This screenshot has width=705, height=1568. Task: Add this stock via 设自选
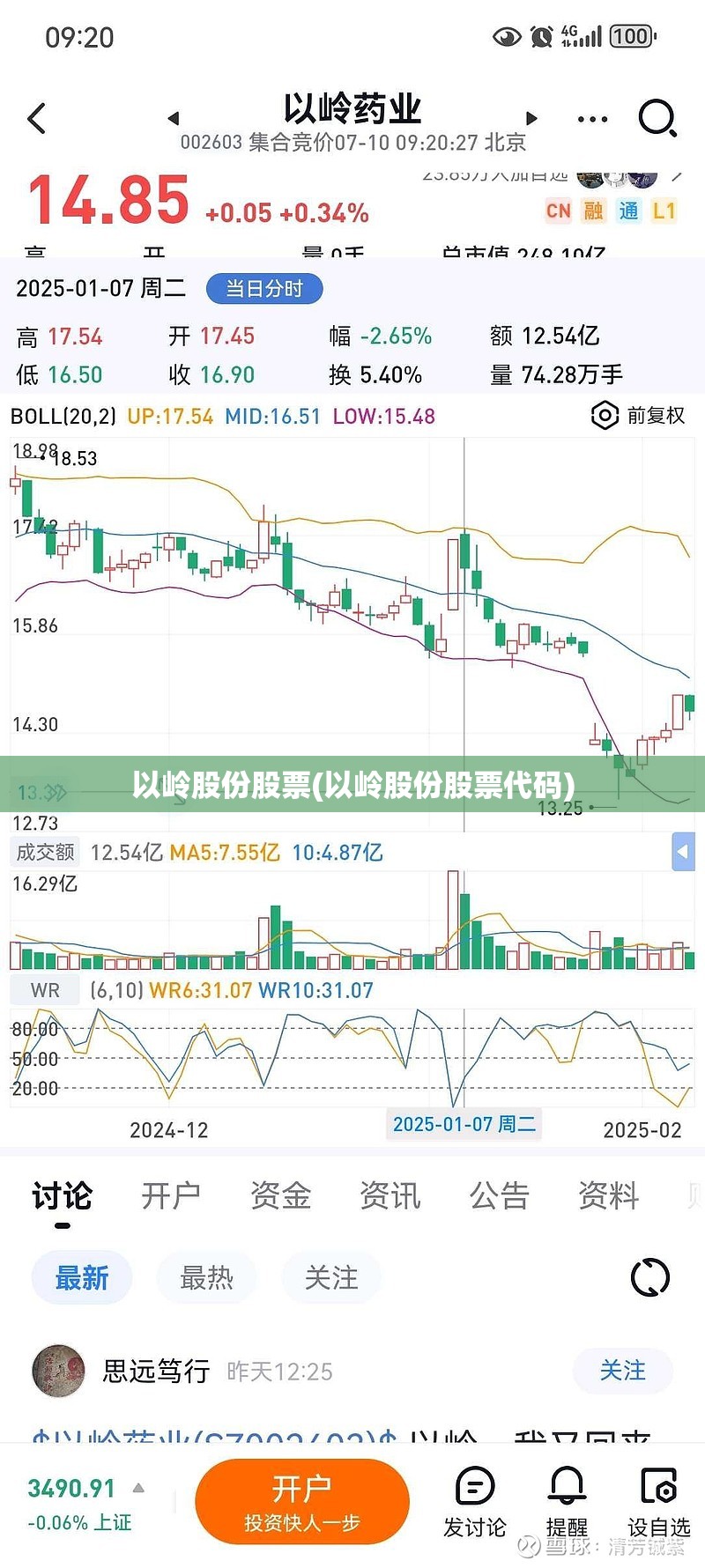658,1502
